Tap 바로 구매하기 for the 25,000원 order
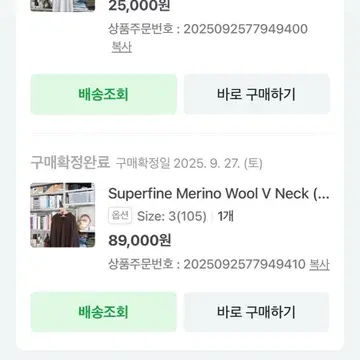The height and width of the screenshot is (360, 360). (257, 94)
